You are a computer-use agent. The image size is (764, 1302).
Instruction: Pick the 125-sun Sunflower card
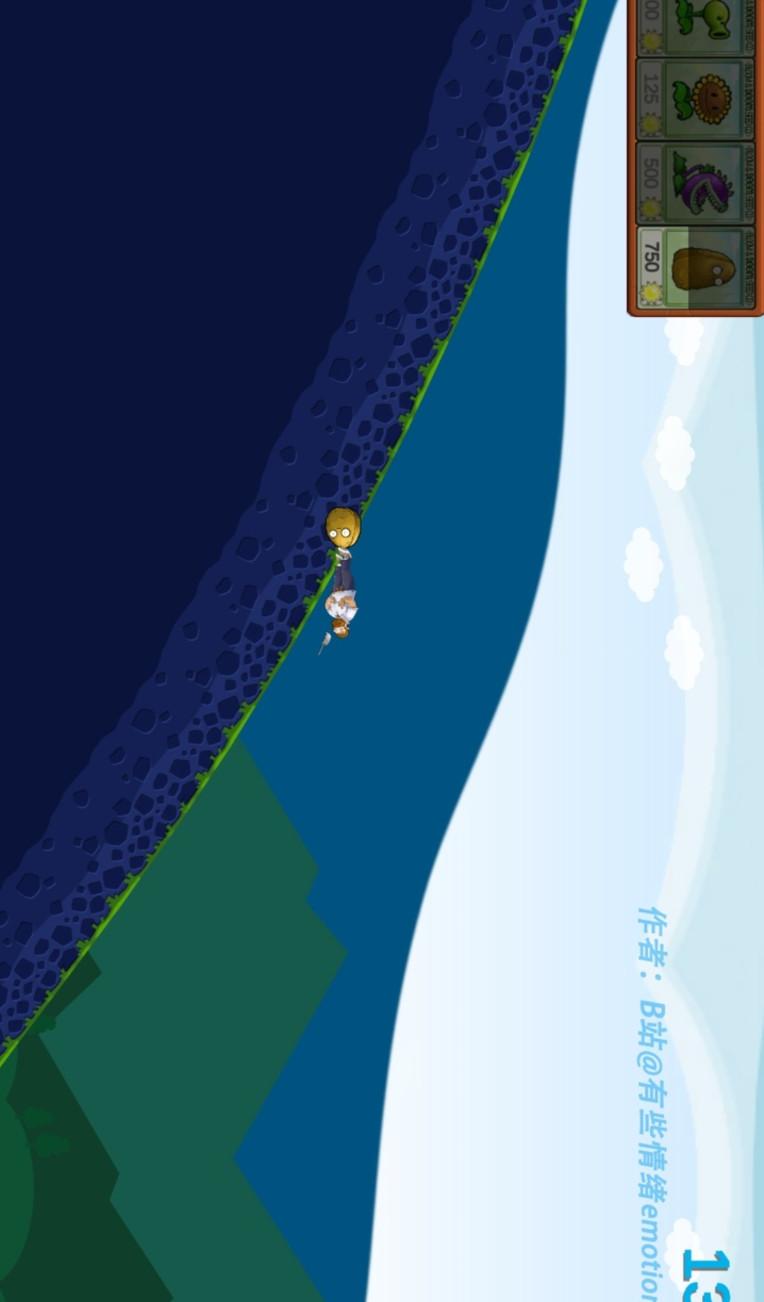pos(696,99)
